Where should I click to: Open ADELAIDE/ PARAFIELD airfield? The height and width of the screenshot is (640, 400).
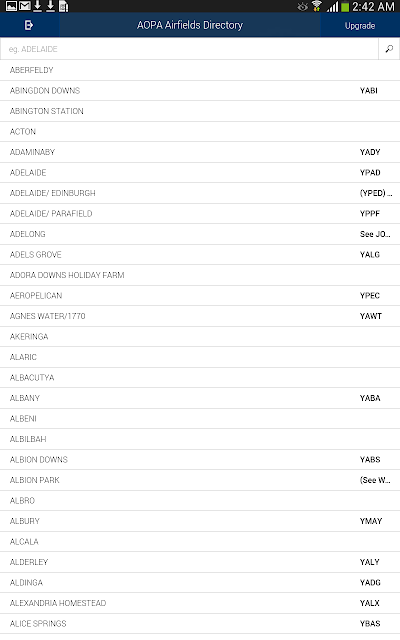(200, 213)
